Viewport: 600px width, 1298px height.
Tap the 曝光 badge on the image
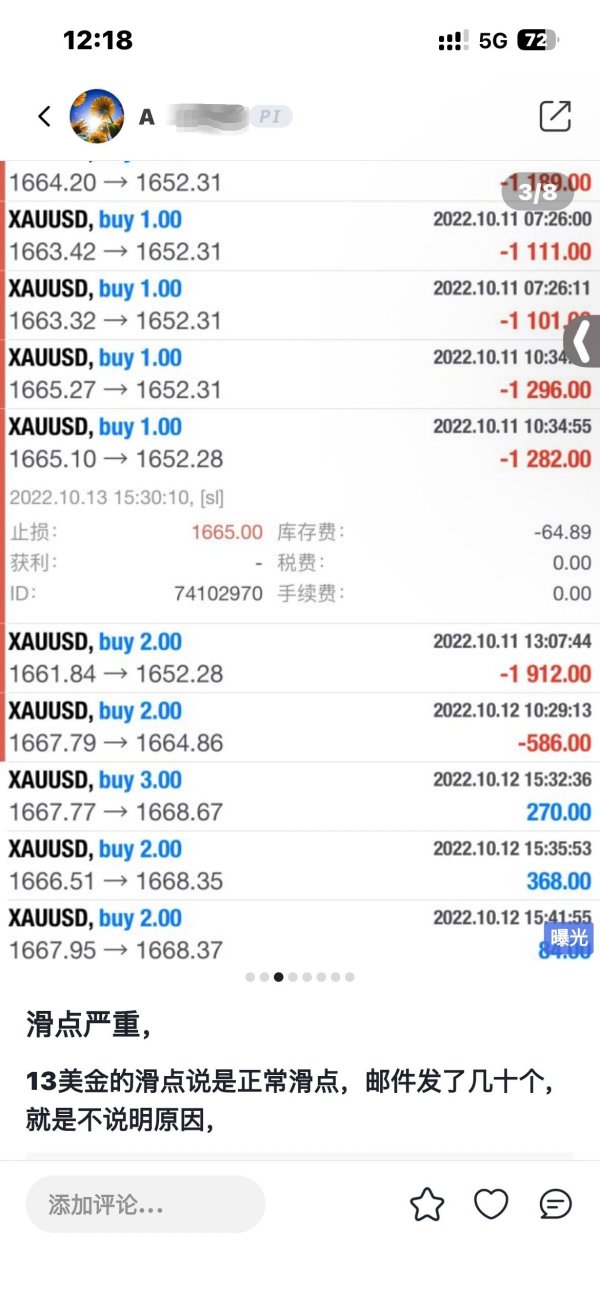(x=568, y=938)
